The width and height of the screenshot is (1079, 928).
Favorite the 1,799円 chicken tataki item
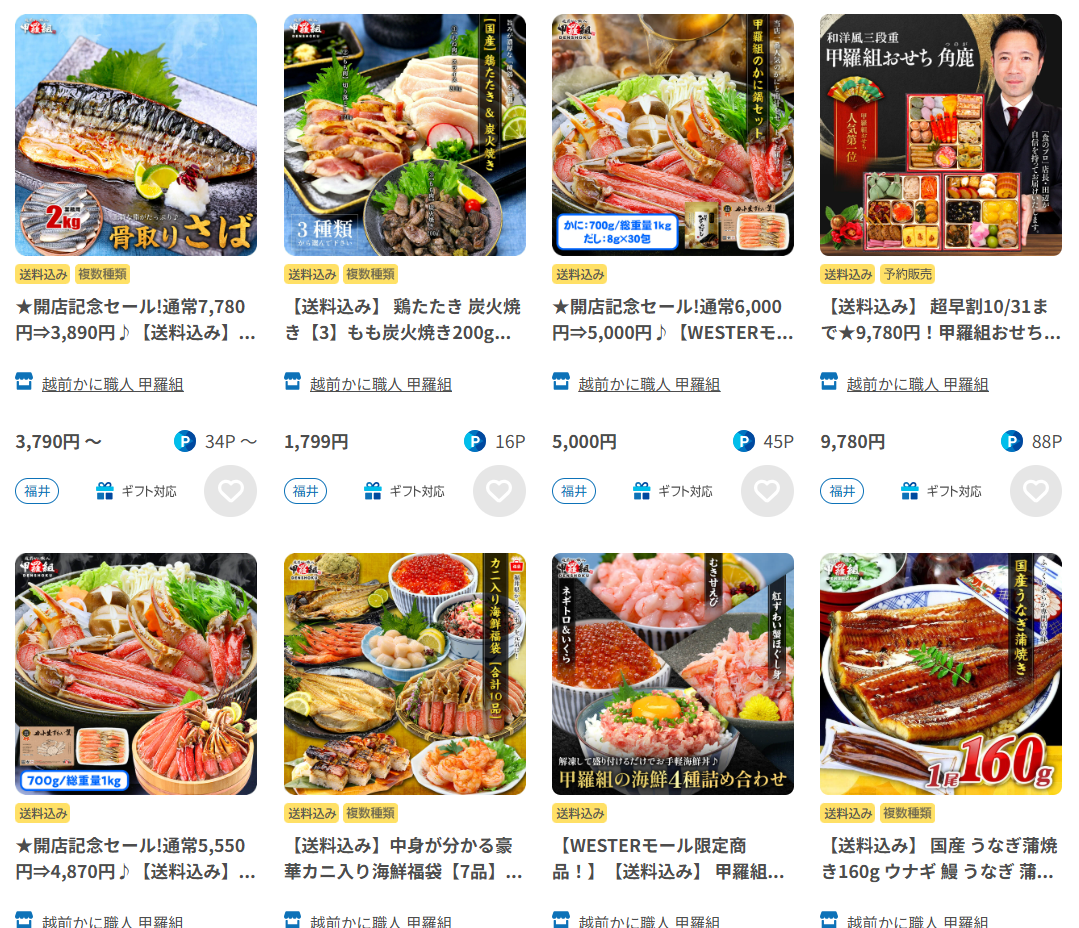coord(499,491)
